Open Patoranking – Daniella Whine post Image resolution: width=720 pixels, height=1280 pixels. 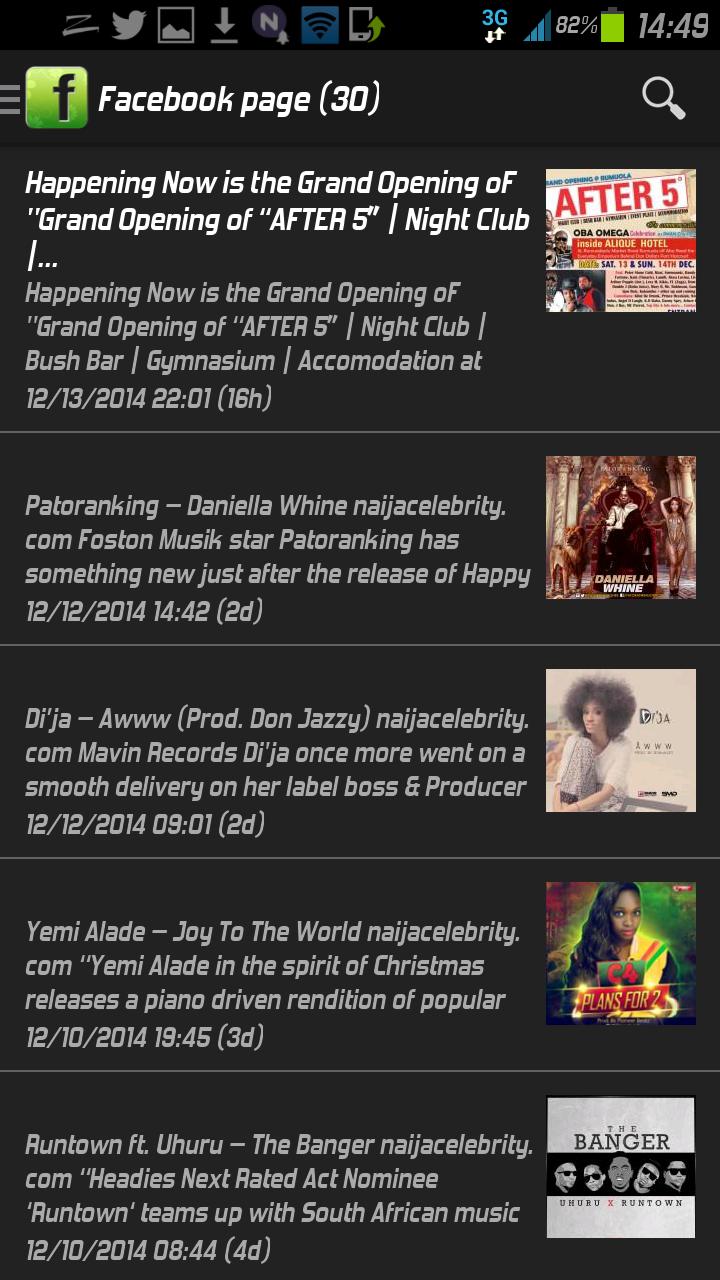pos(278,558)
